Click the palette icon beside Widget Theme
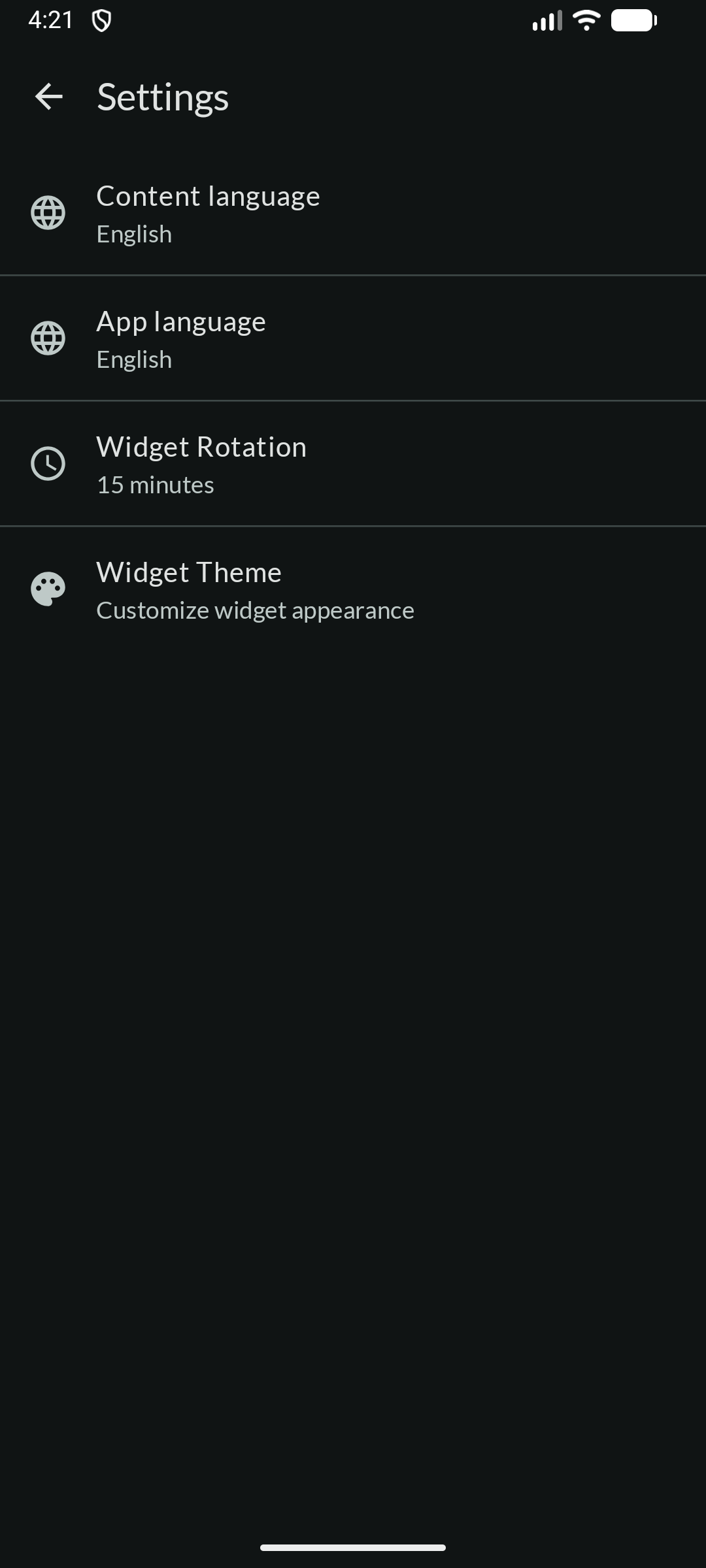 [48, 589]
